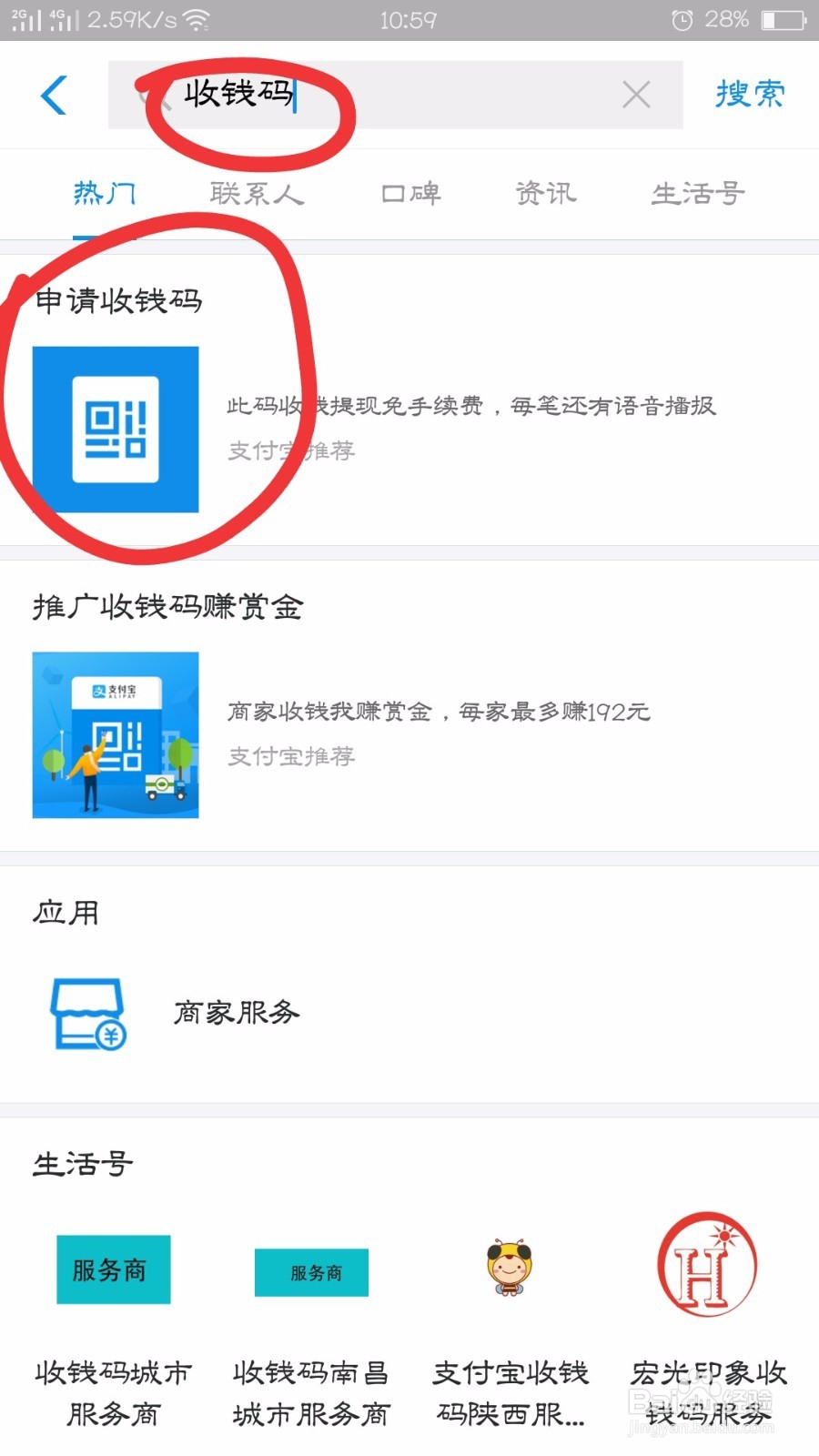Clear the search field with the X

635,94
